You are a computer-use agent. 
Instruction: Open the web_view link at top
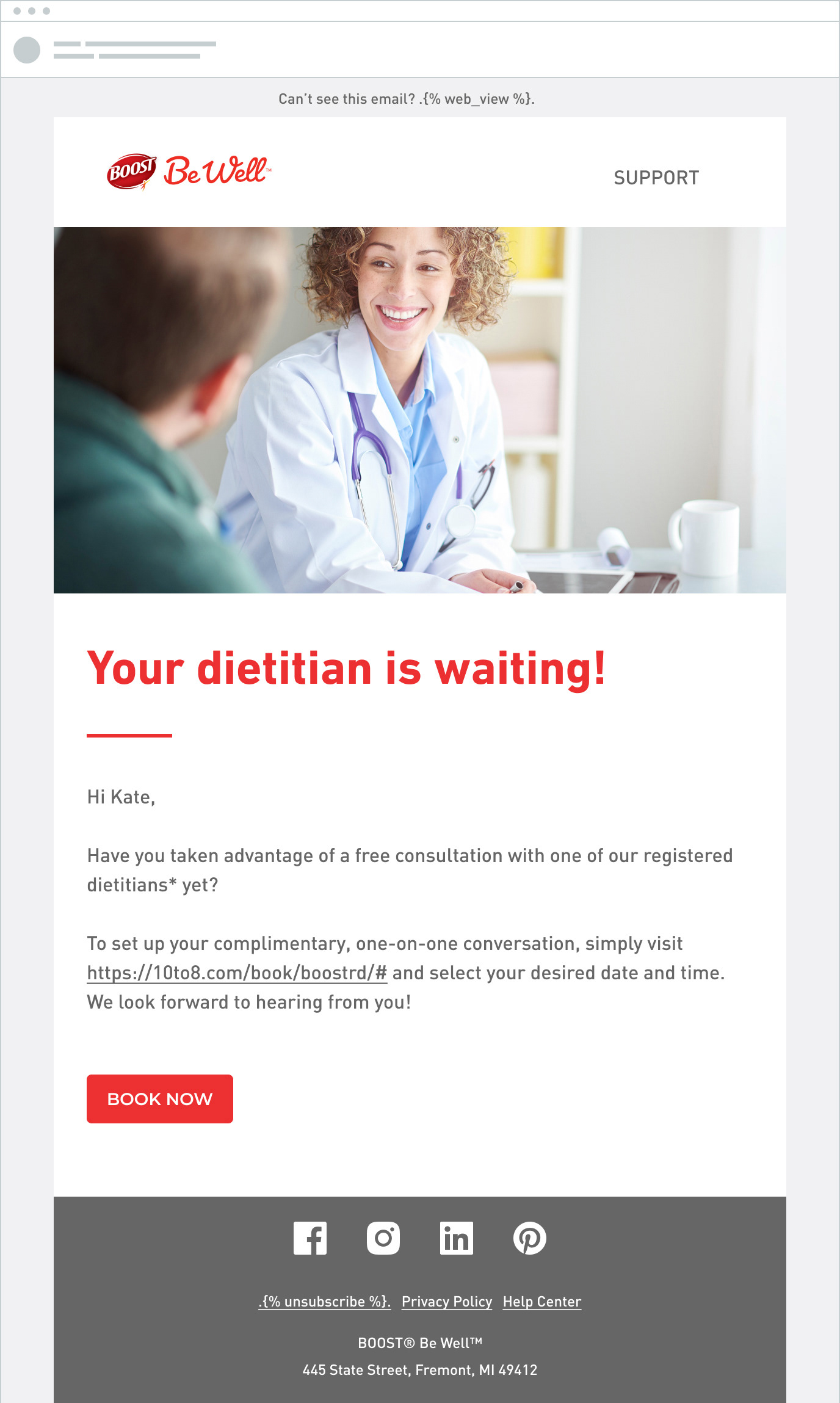[476, 99]
